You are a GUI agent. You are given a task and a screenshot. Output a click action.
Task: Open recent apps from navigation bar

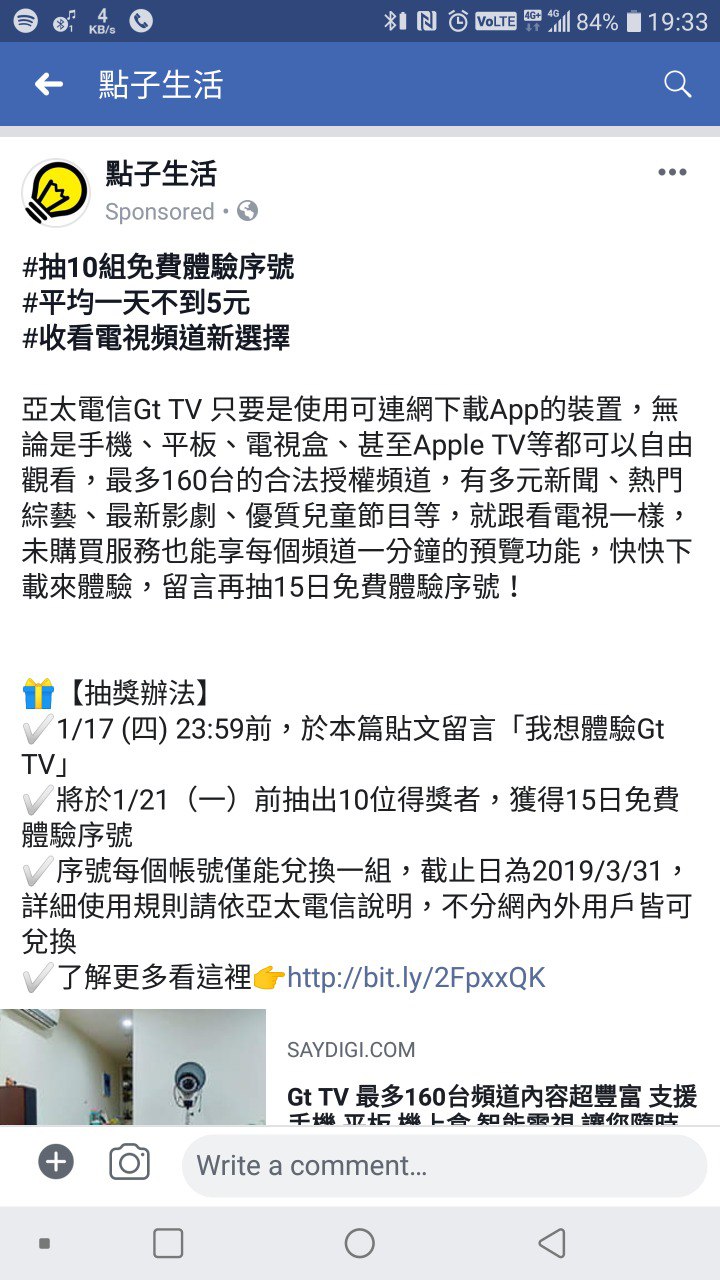click(x=168, y=1243)
